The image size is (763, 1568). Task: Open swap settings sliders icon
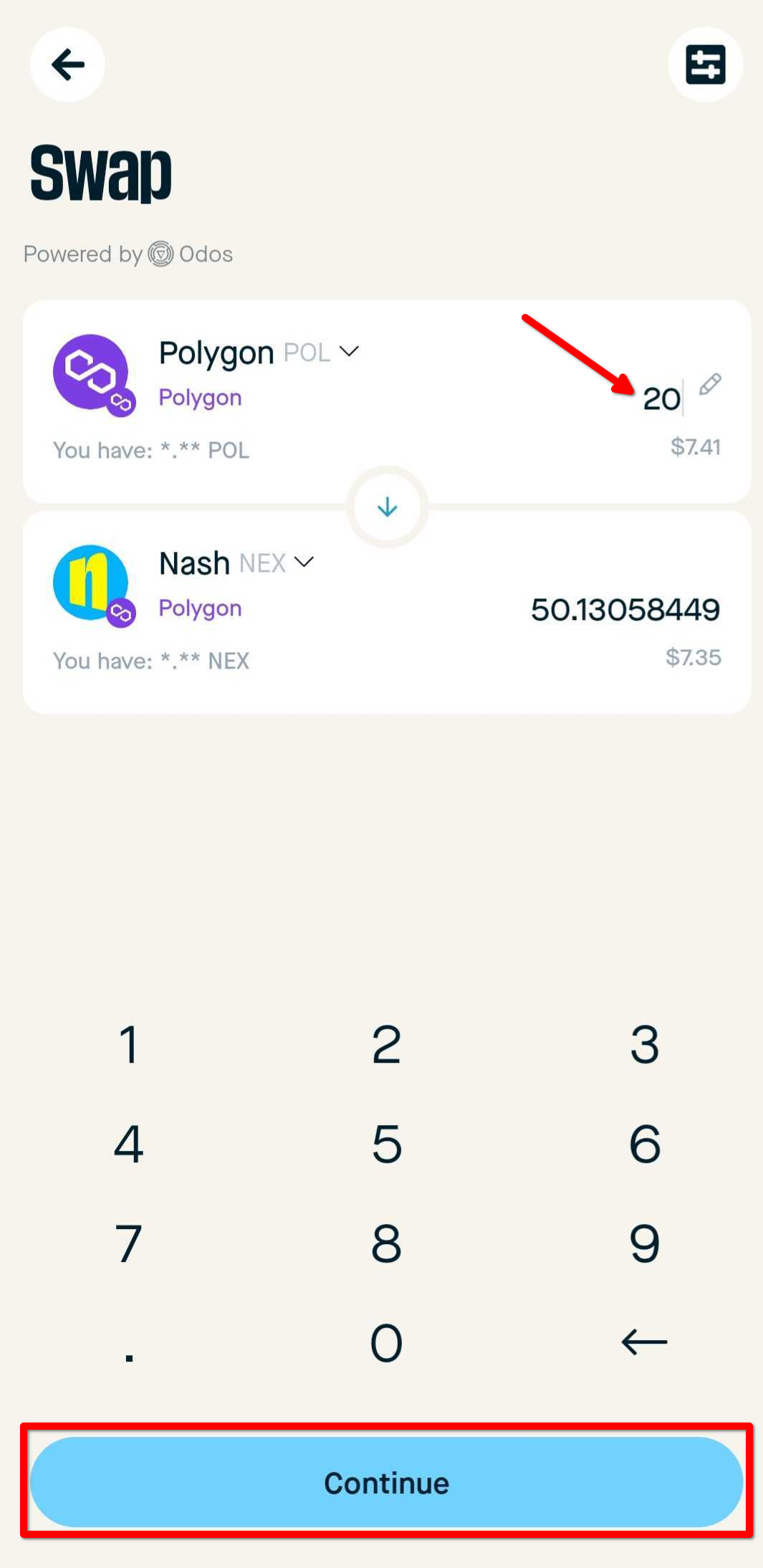coord(705,64)
